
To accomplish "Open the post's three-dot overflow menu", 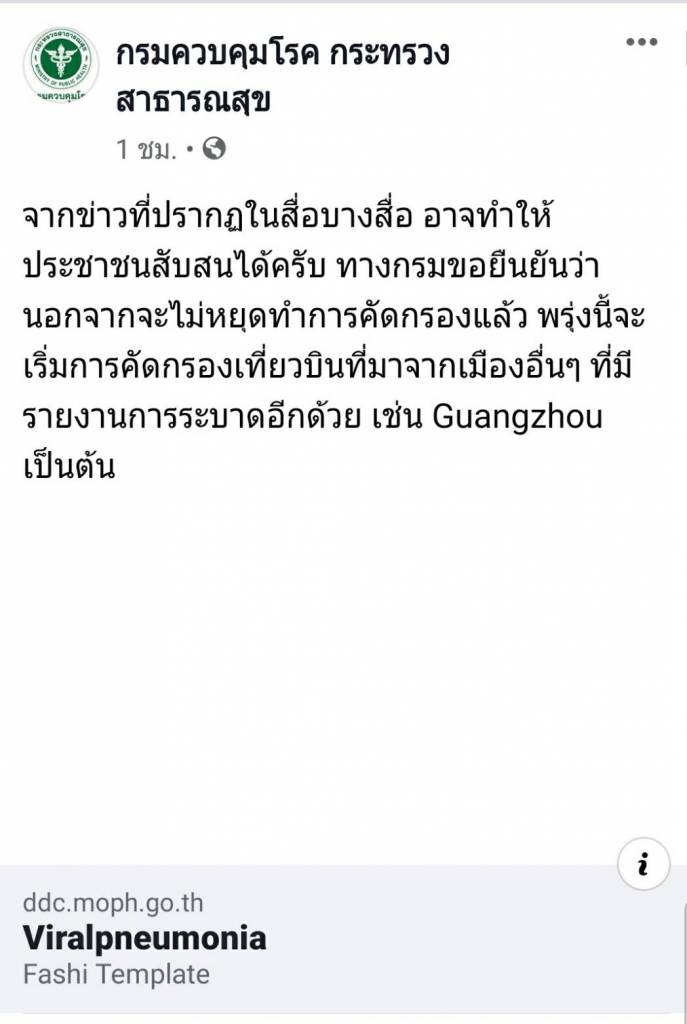I will [x=641, y=42].
